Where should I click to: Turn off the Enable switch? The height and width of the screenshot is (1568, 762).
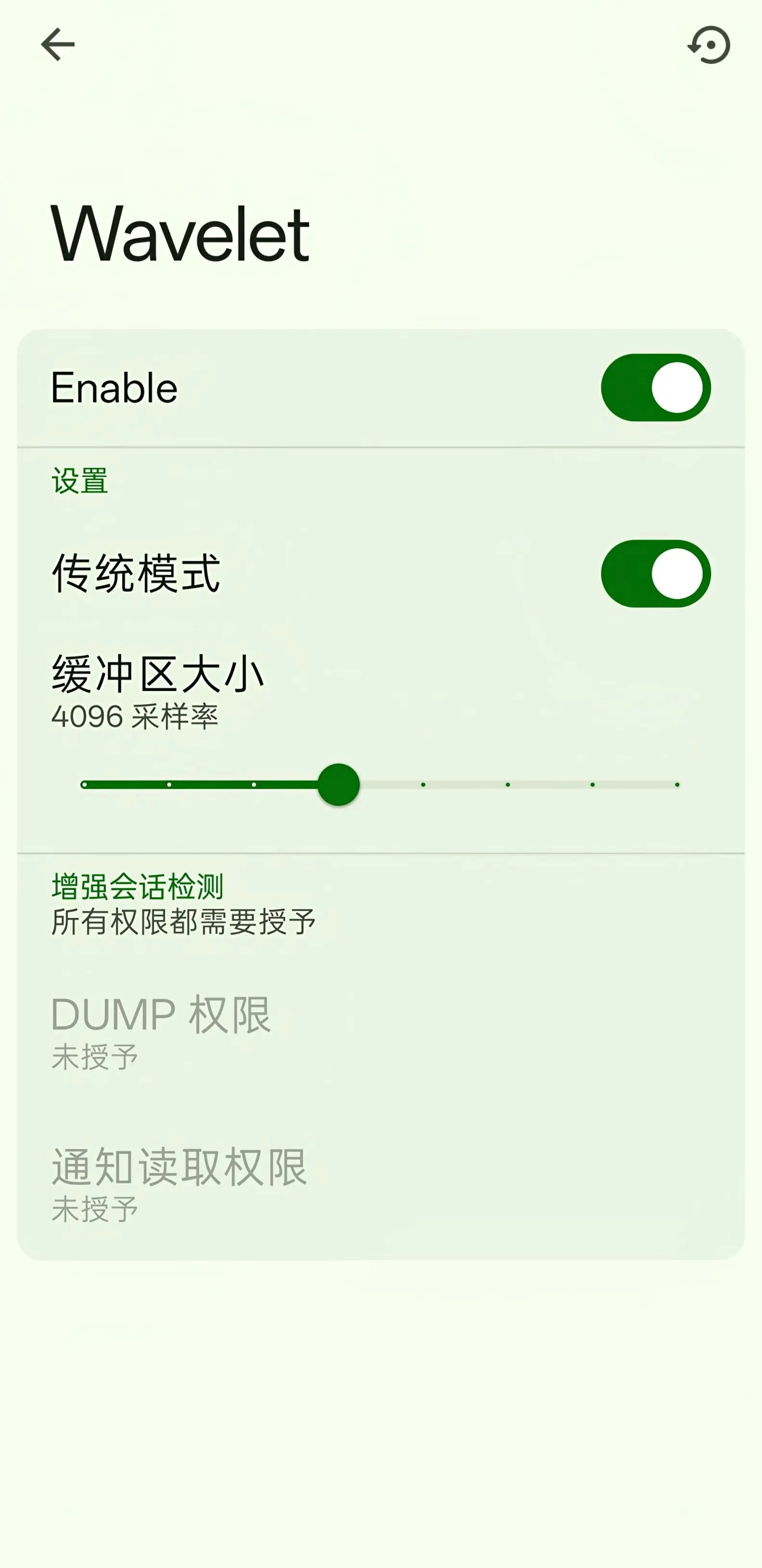coord(655,388)
